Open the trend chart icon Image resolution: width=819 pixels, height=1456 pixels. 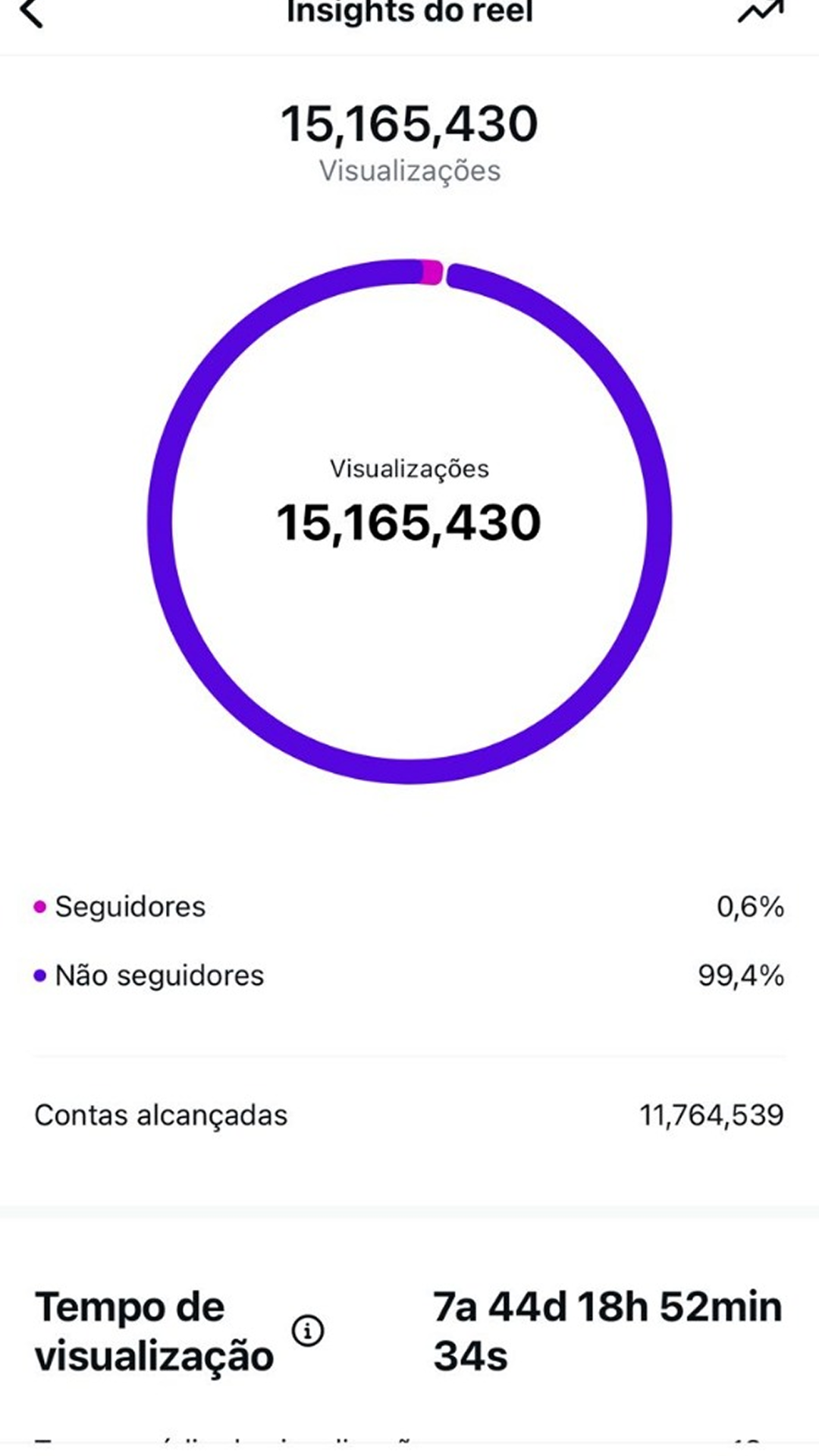(761, 11)
